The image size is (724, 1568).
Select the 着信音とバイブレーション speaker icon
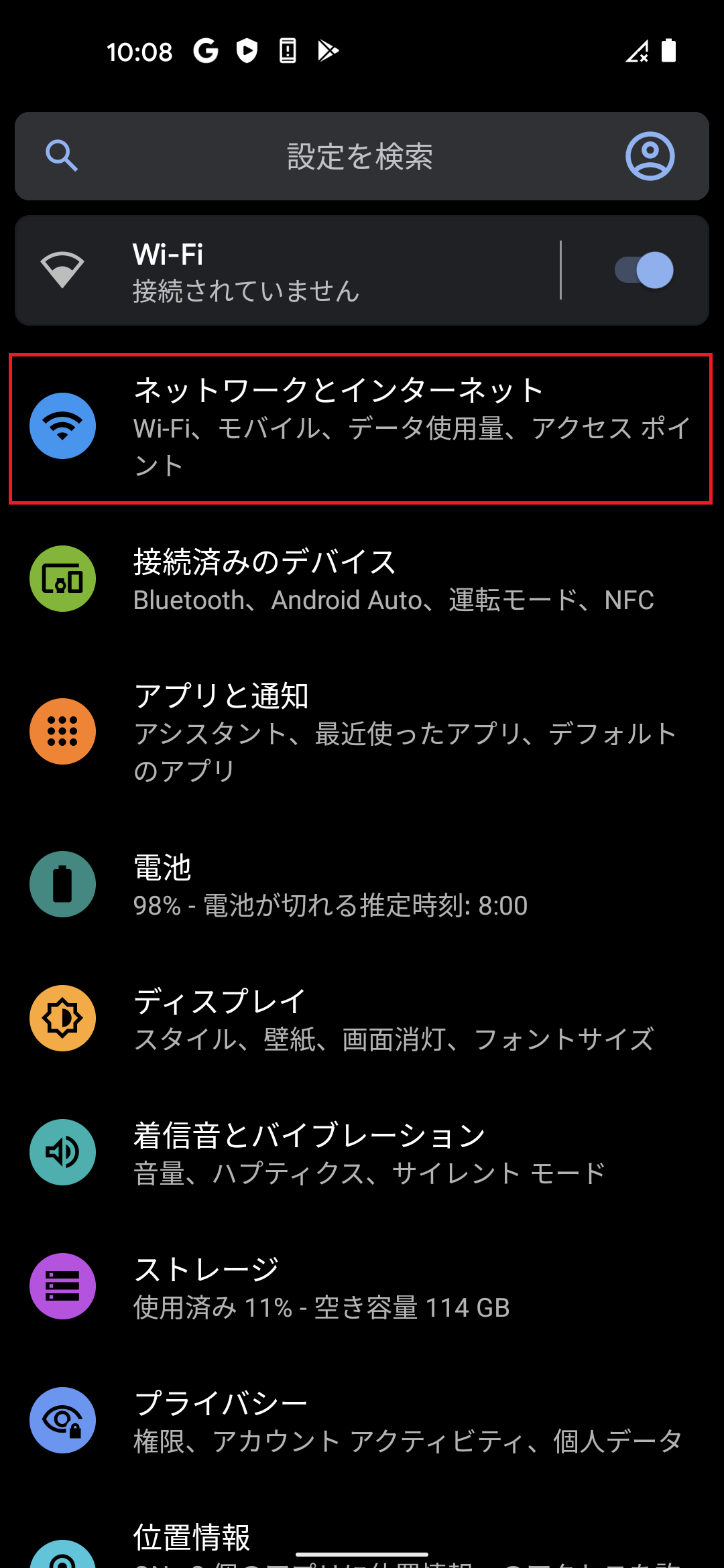coord(62,1153)
